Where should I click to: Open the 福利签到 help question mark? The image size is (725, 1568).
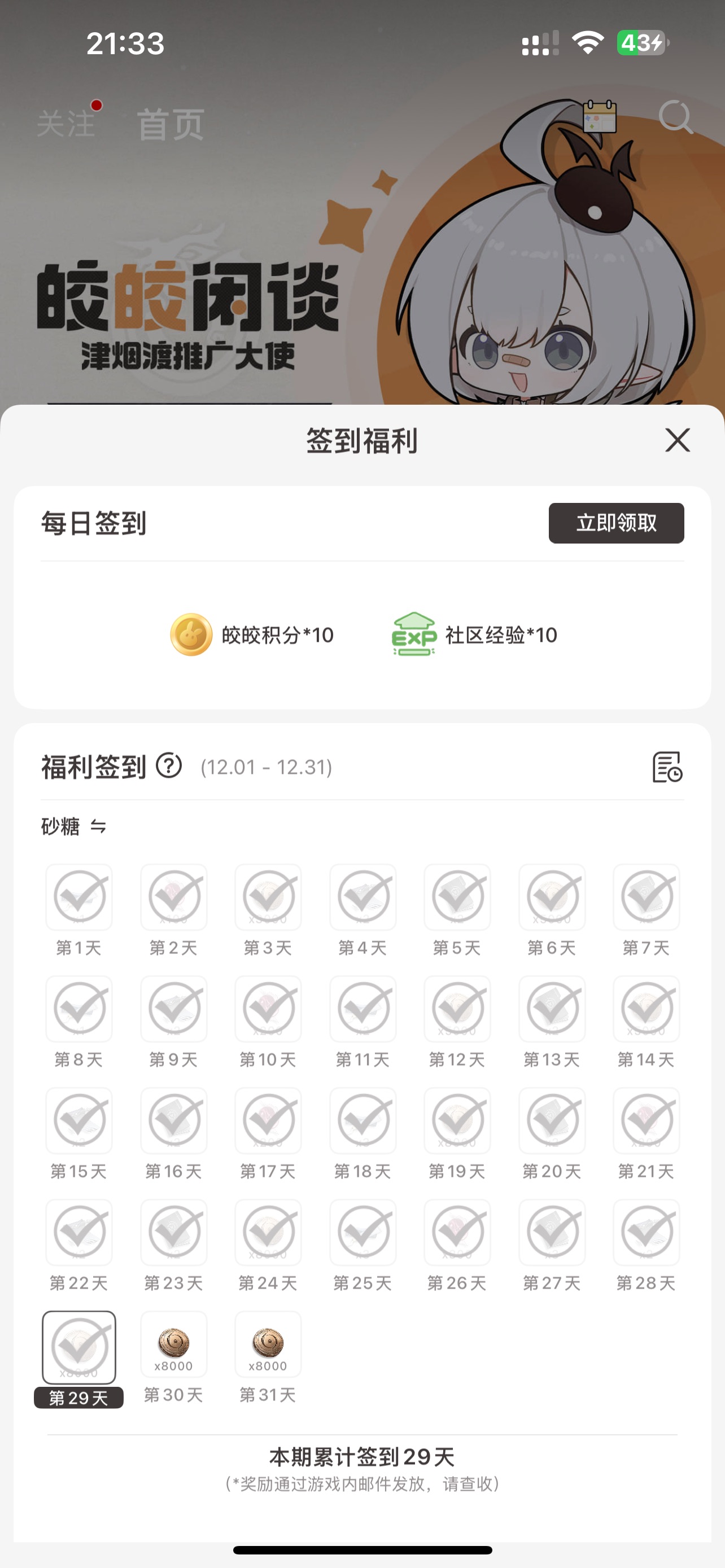tap(169, 766)
